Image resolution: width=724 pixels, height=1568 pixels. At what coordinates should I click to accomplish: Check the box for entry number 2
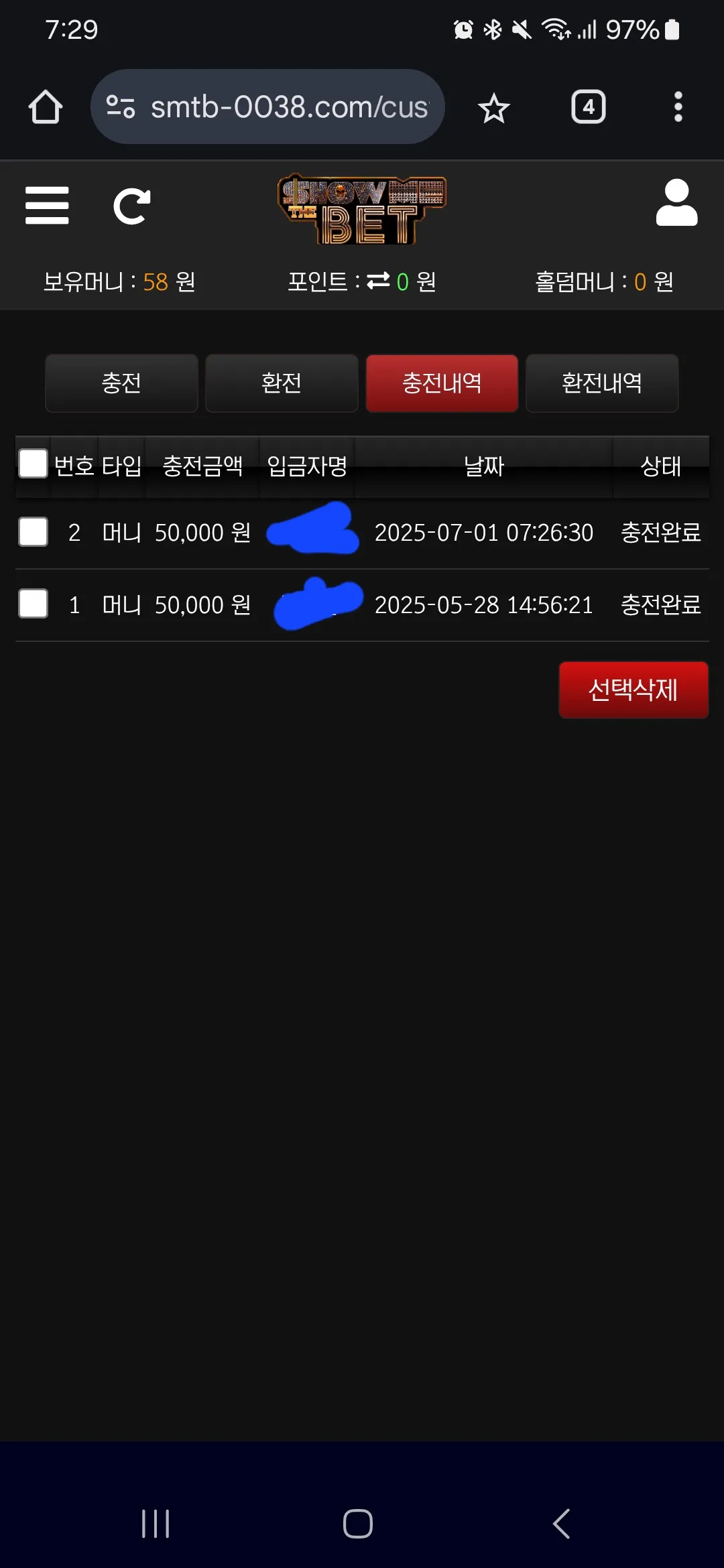(33, 532)
